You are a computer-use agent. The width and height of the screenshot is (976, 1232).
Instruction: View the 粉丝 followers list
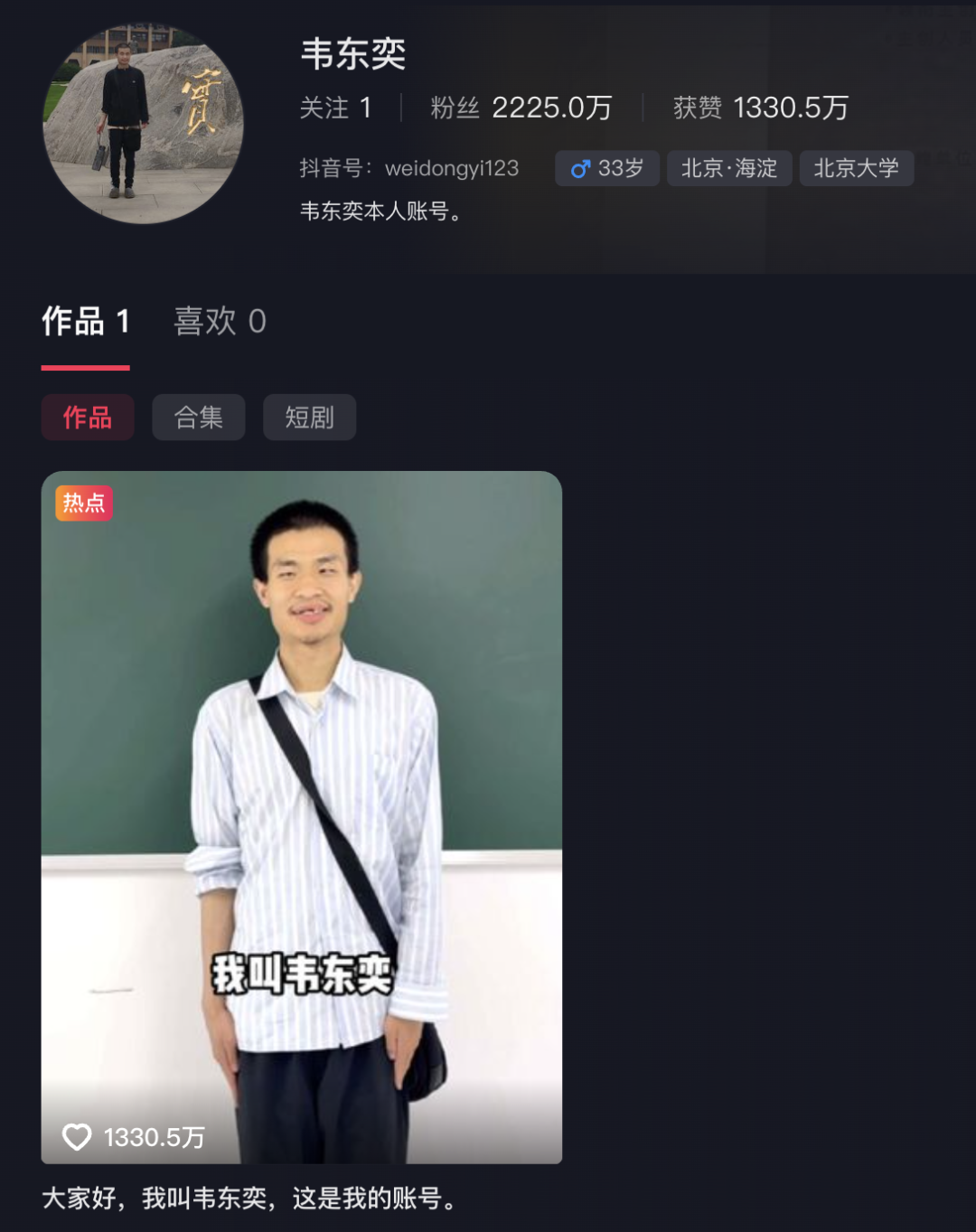521,108
